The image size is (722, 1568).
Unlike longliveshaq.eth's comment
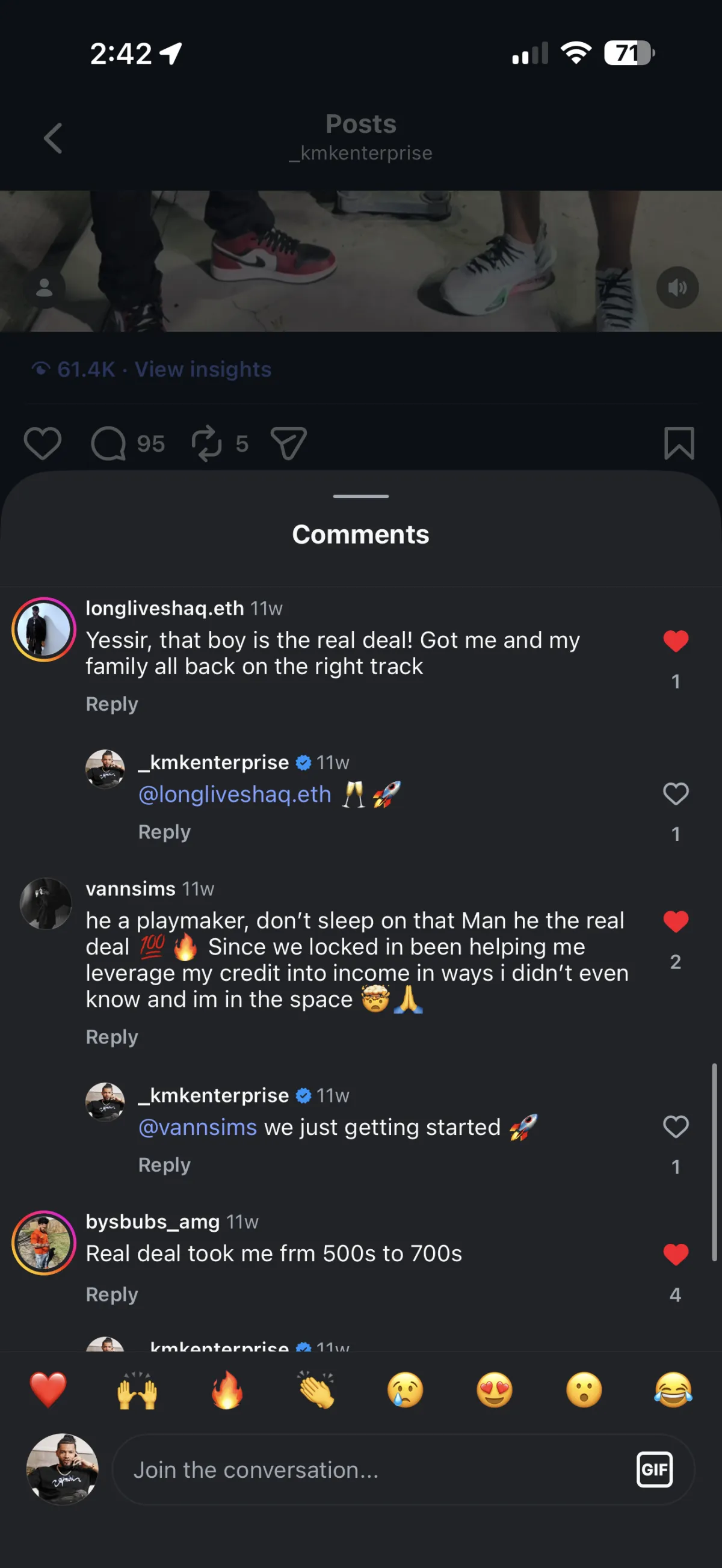[675, 641]
